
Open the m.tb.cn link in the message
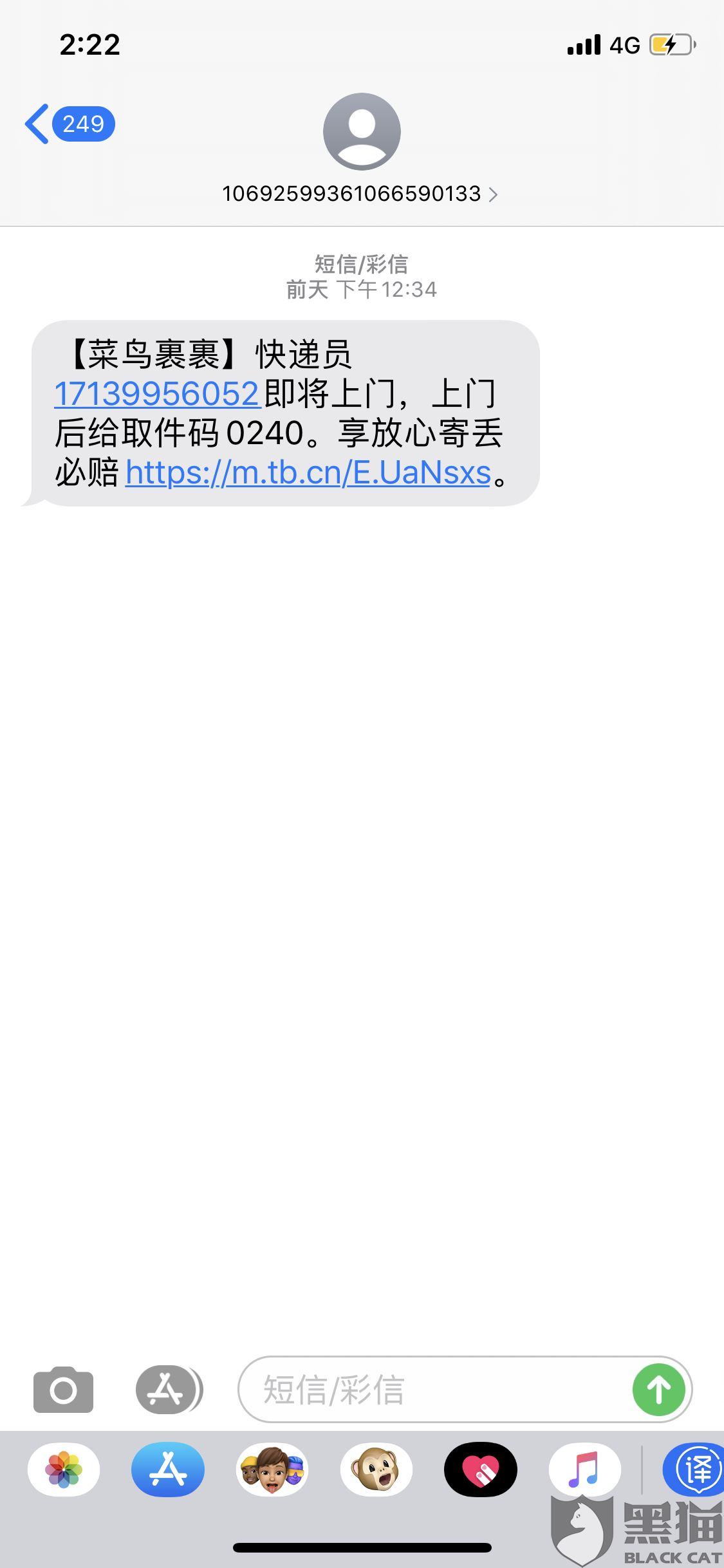(x=308, y=472)
